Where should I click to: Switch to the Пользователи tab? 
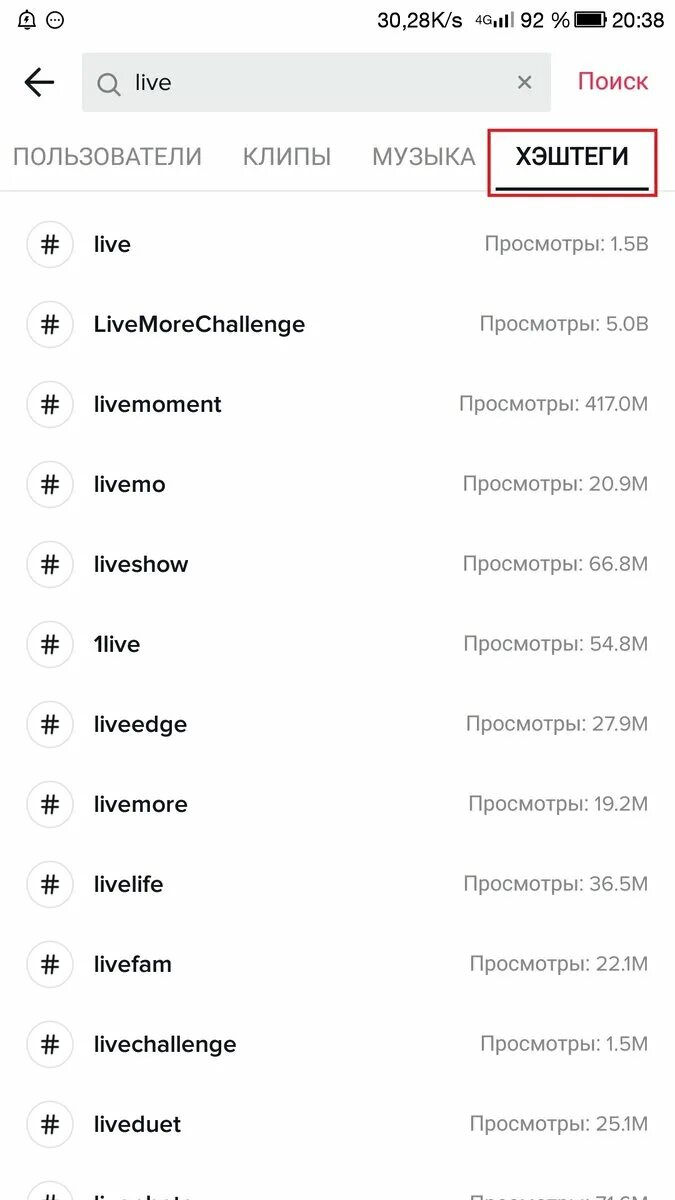(x=107, y=157)
